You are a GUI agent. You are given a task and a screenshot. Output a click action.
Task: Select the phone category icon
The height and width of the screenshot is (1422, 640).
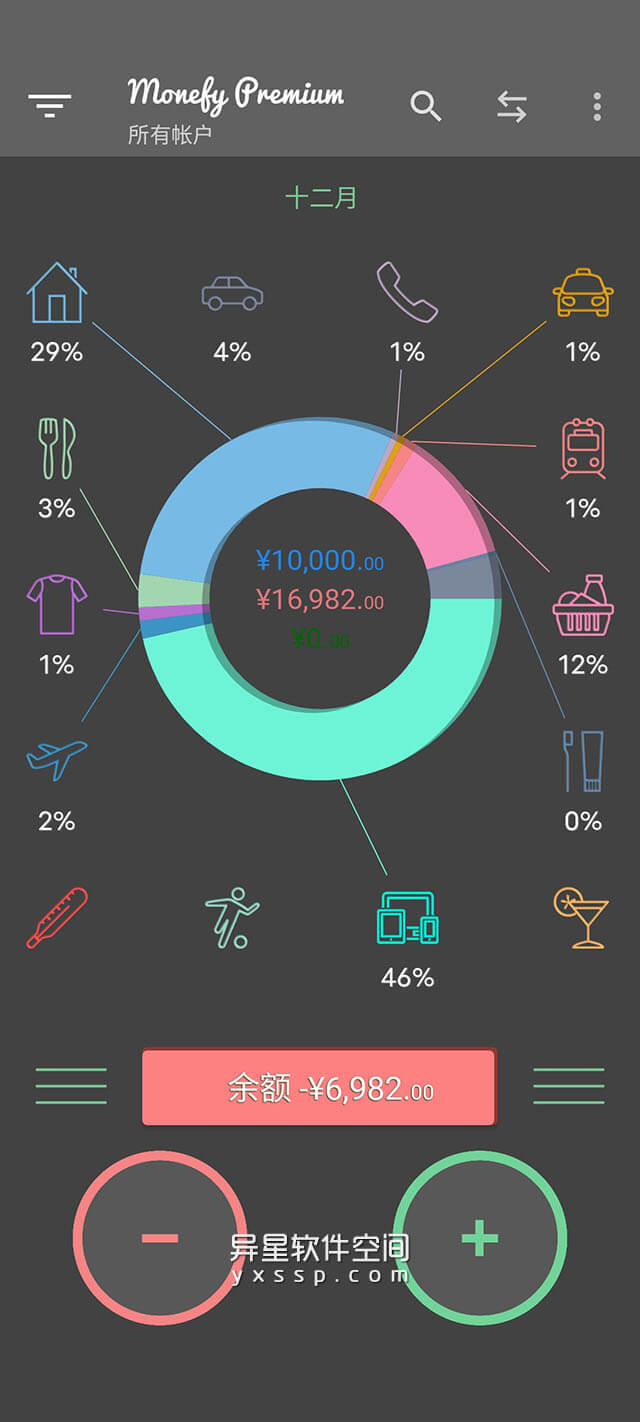[407, 293]
